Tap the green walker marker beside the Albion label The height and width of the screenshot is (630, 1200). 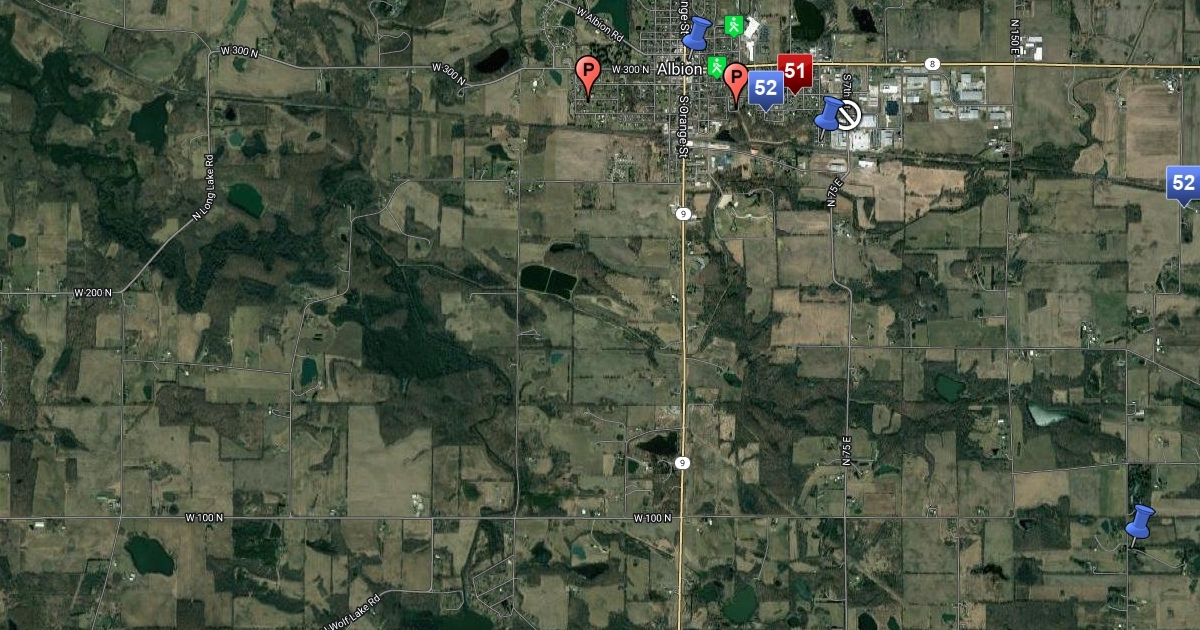716,66
